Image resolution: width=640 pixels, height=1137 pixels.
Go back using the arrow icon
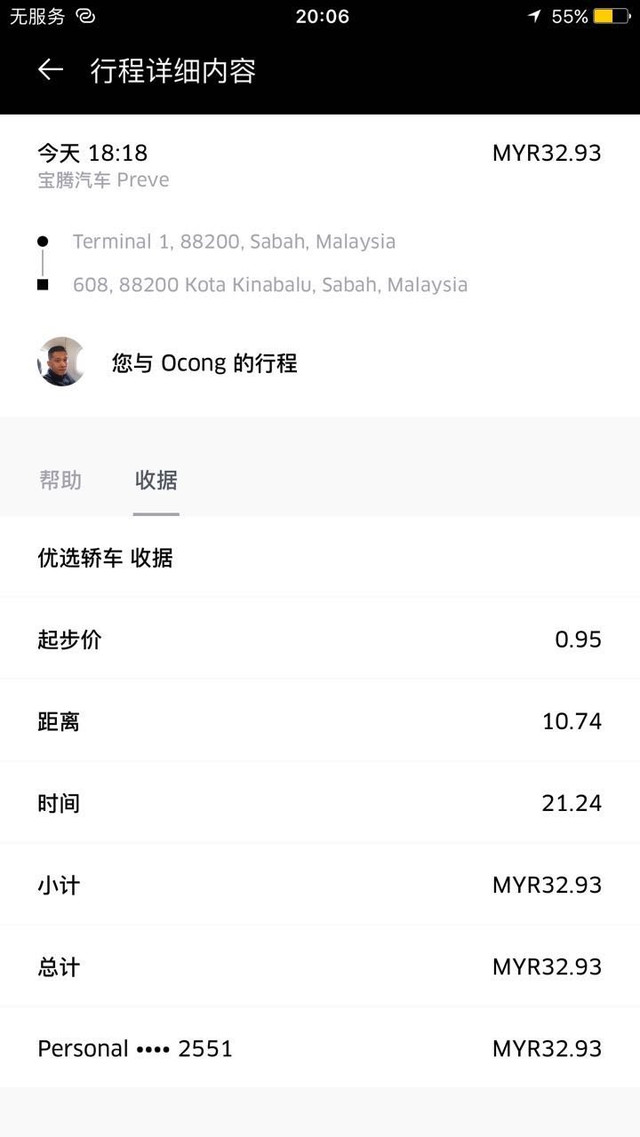point(51,70)
